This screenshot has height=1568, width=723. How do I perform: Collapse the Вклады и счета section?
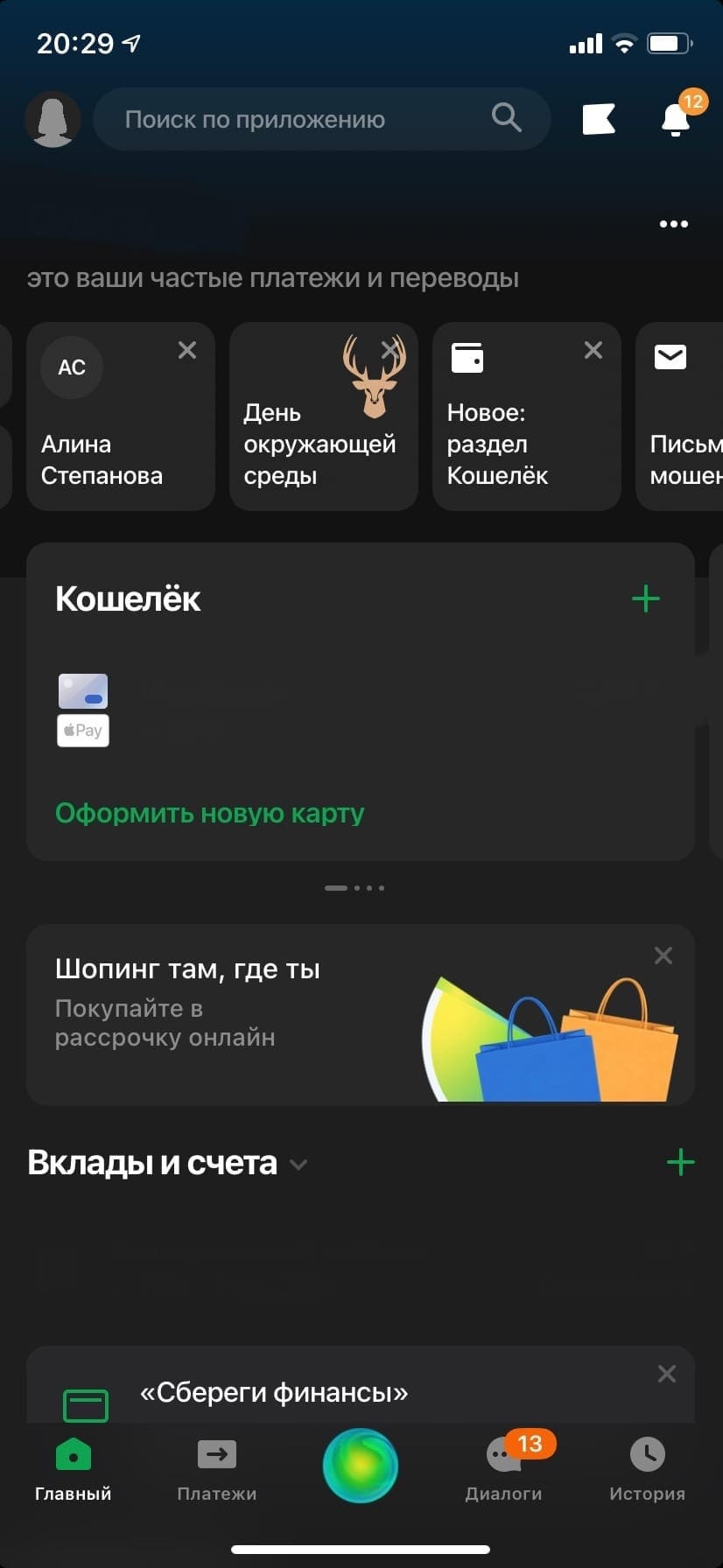pyautogui.click(x=298, y=1165)
